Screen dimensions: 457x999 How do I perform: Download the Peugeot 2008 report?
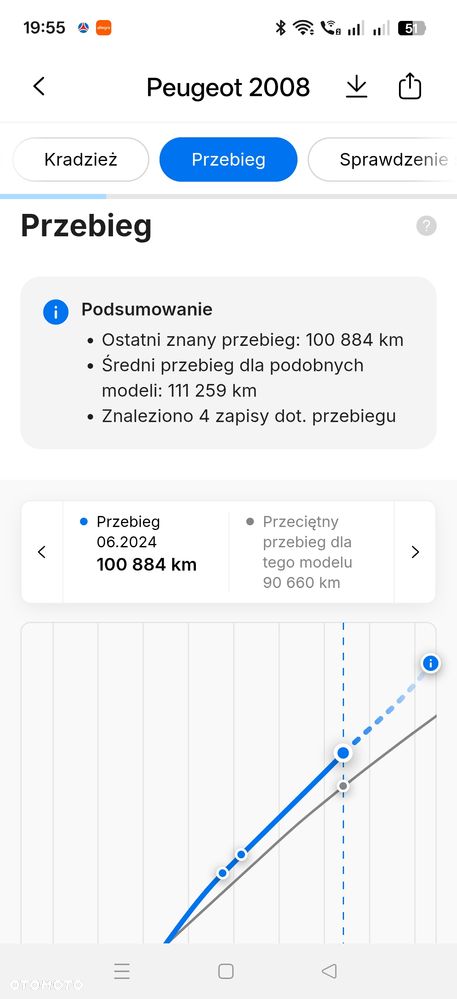pos(356,86)
